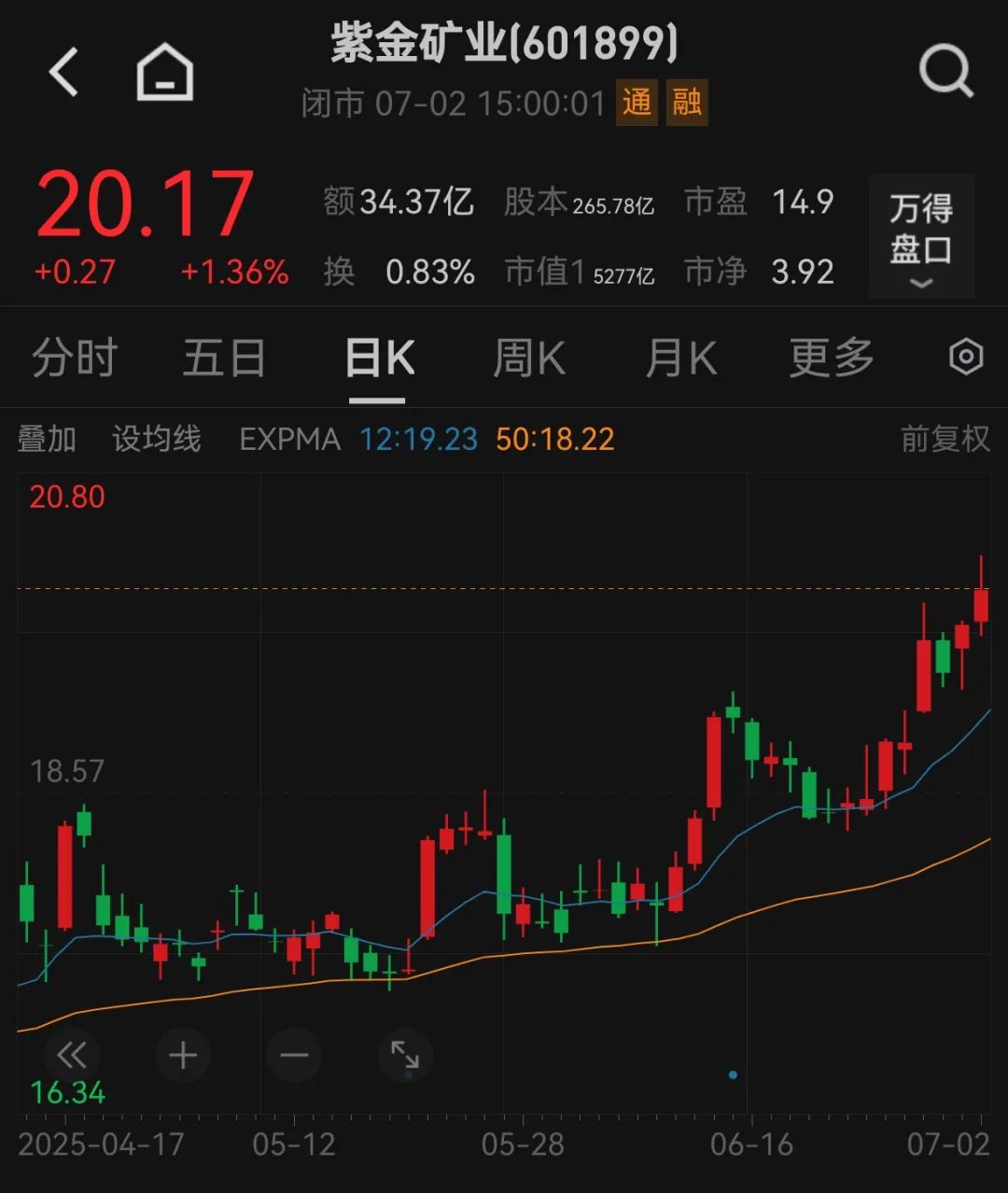
Task: Switch to the 周K chart
Action: pyautogui.click(x=529, y=358)
